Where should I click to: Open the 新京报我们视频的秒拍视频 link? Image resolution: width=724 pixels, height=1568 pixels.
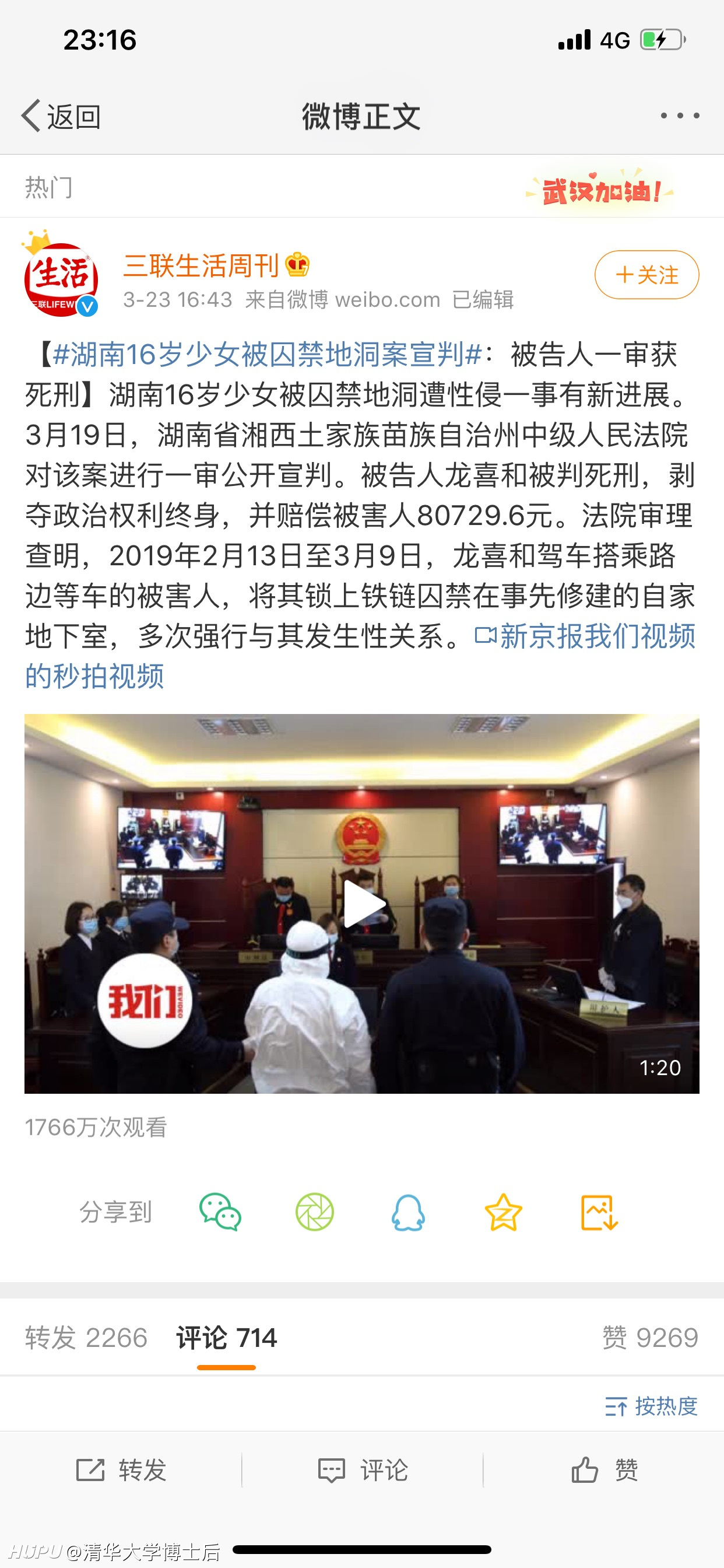[360, 656]
